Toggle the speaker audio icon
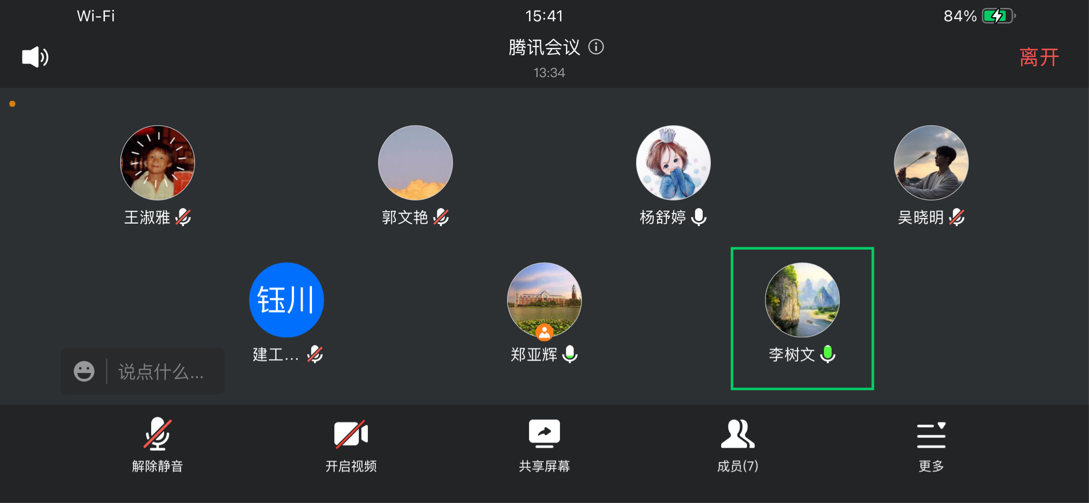Image resolution: width=1089 pixels, height=503 pixels. click(35, 57)
